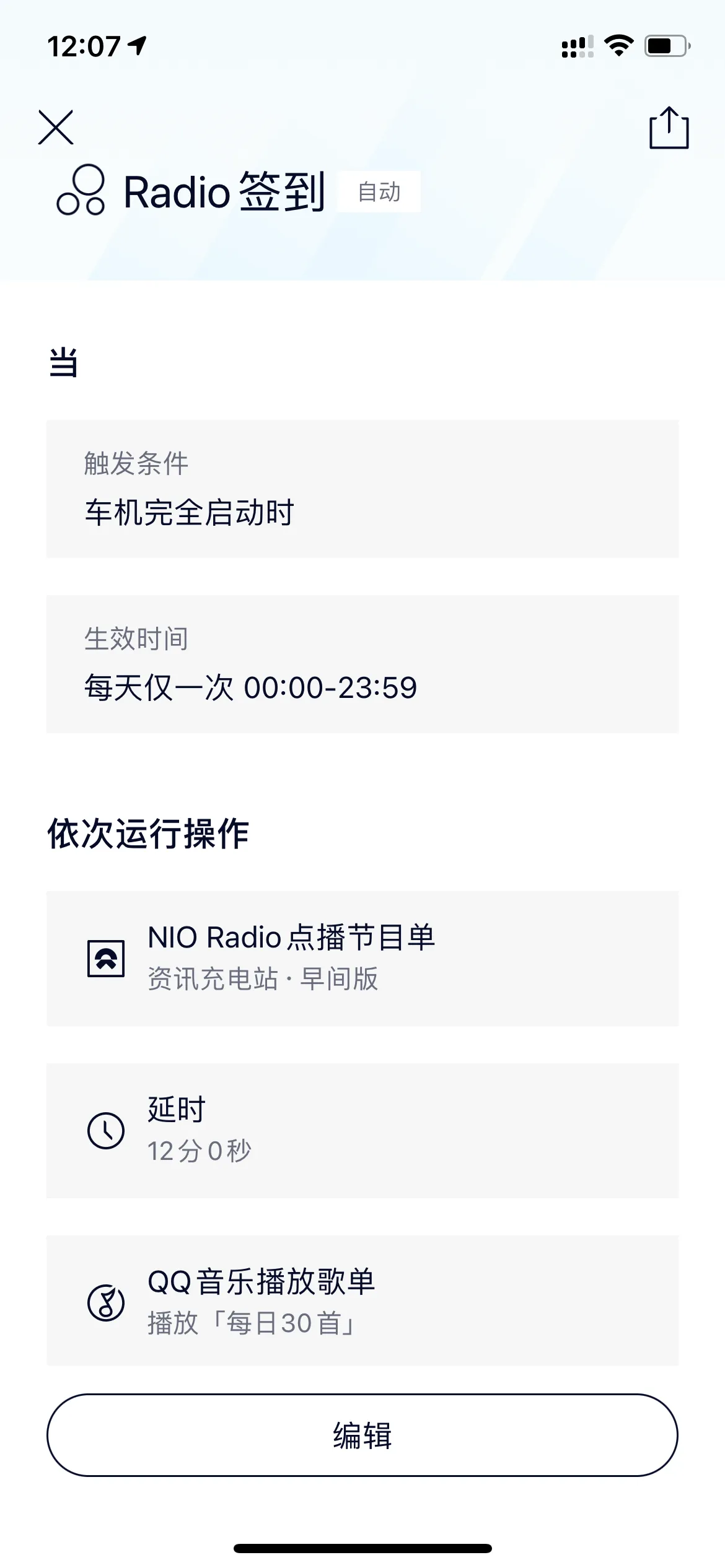
Task: Open the NIO Radio 点播节目单 action
Action: (x=362, y=958)
